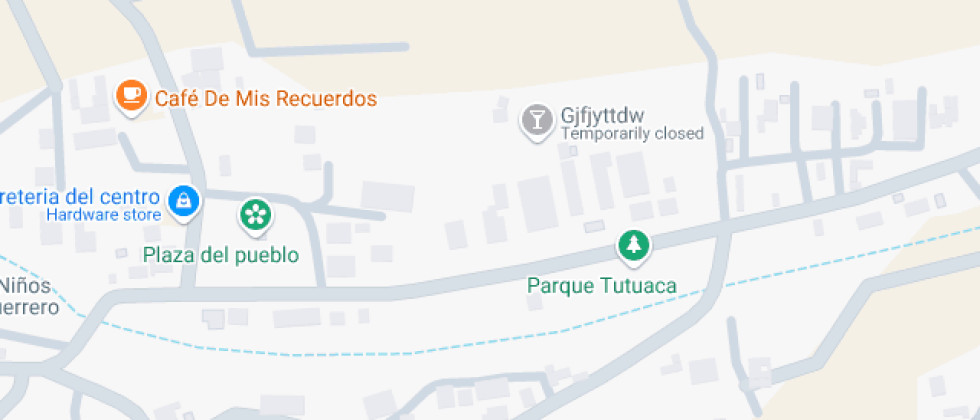
Task: Select the Gjfjyttdw bar pin
Action: coord(537,120)
